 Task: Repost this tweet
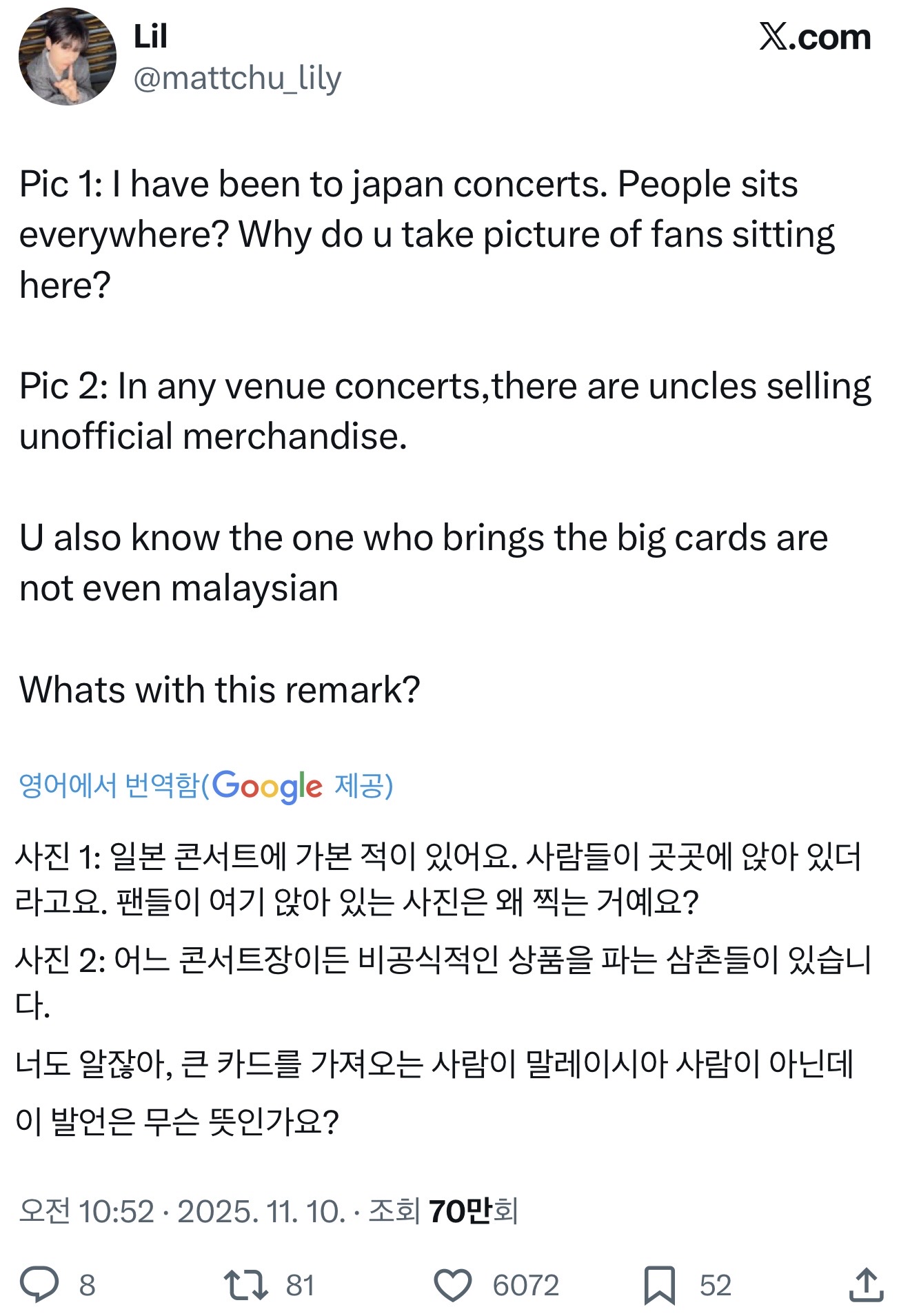[x=245, y=1284]
